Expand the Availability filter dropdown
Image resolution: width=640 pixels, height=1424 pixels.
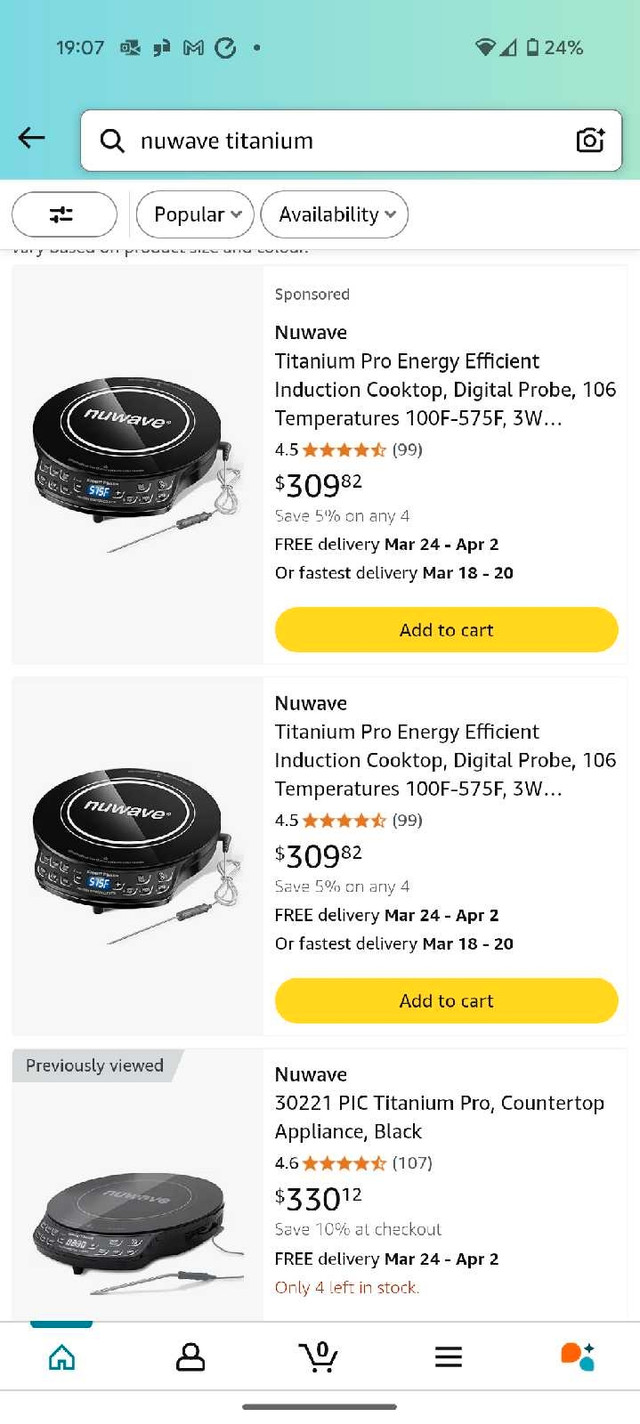(x=335, y=214)
